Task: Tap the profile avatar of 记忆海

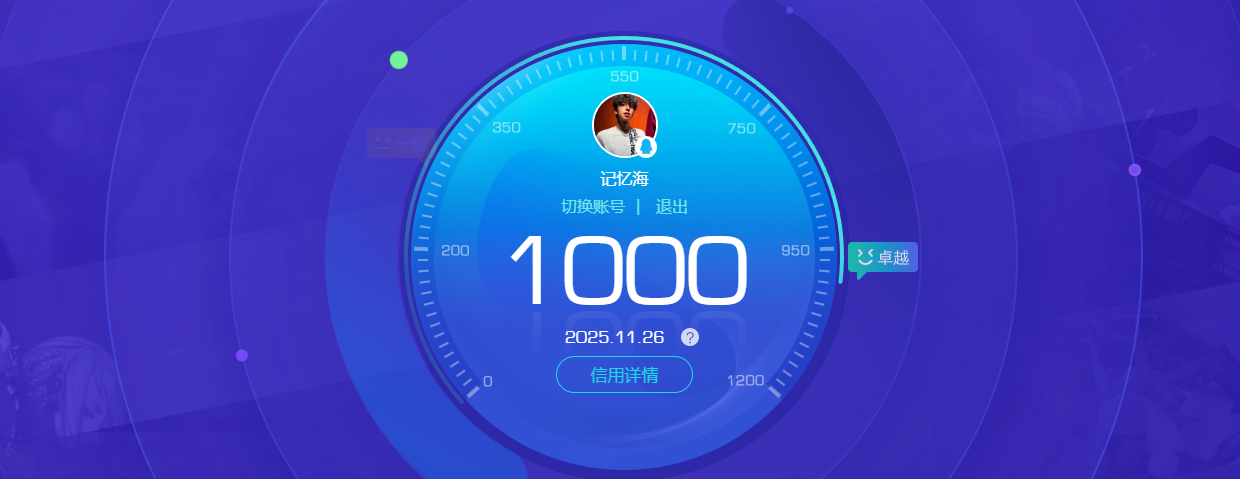Action: coord(625,125)
